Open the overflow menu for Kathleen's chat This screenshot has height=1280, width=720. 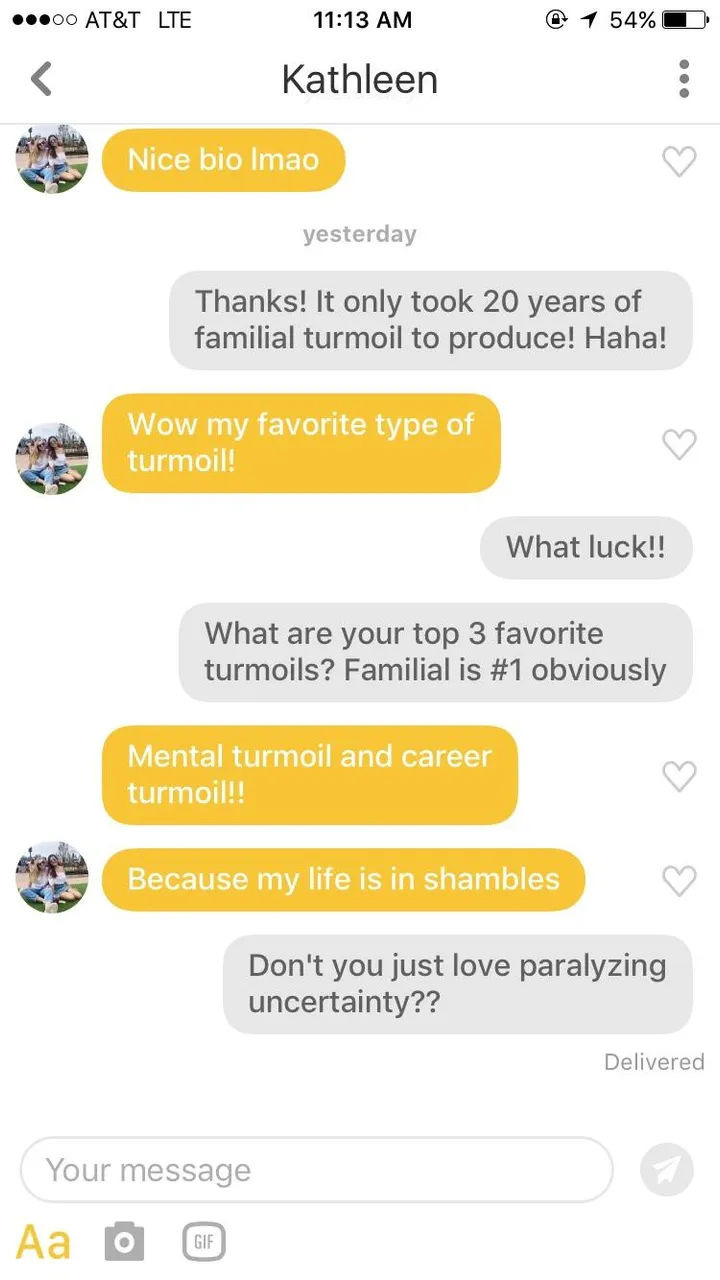684,79
